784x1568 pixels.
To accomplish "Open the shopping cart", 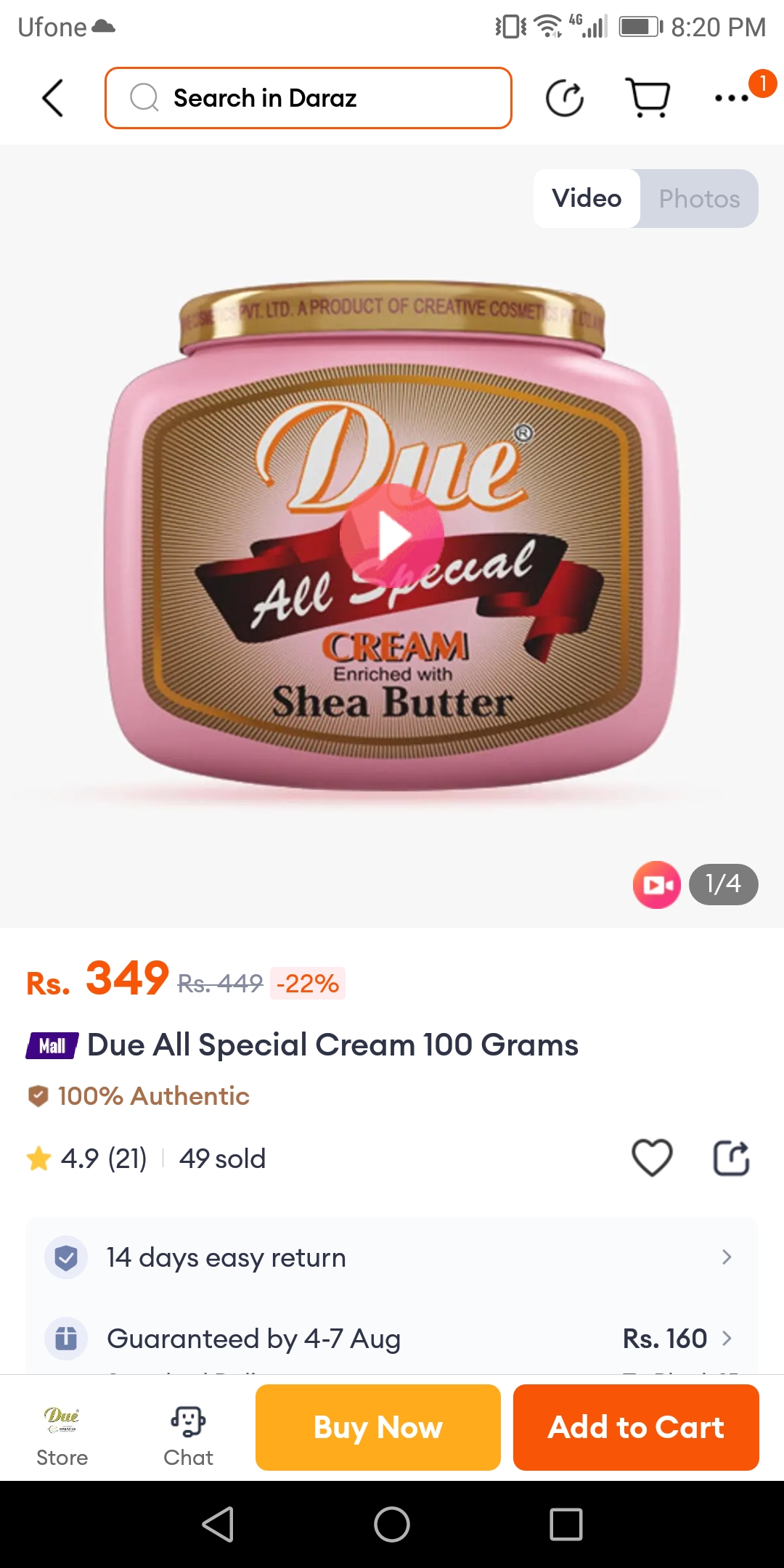I will [648, 98].
